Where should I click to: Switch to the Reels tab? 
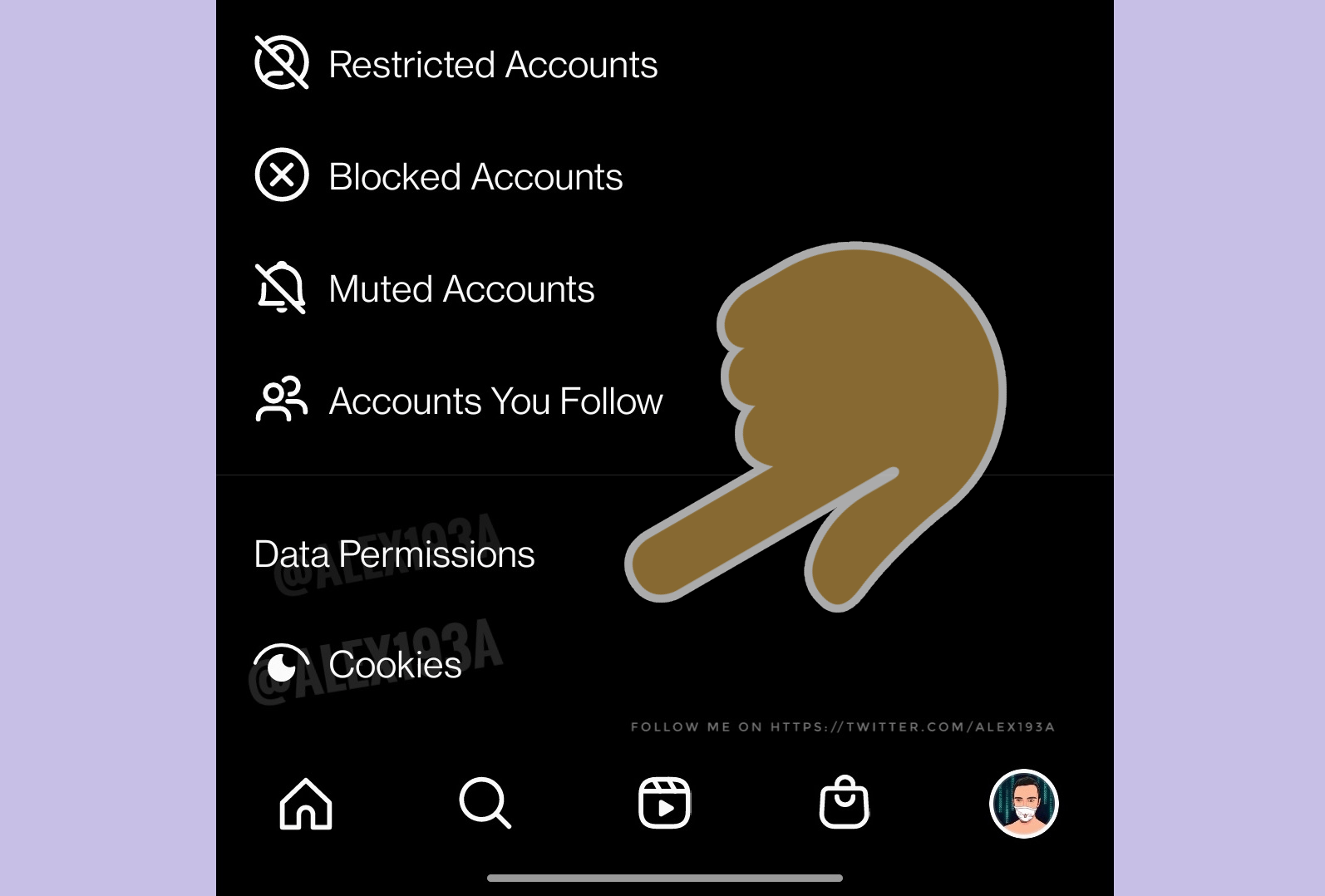click(x=664, y=804)
